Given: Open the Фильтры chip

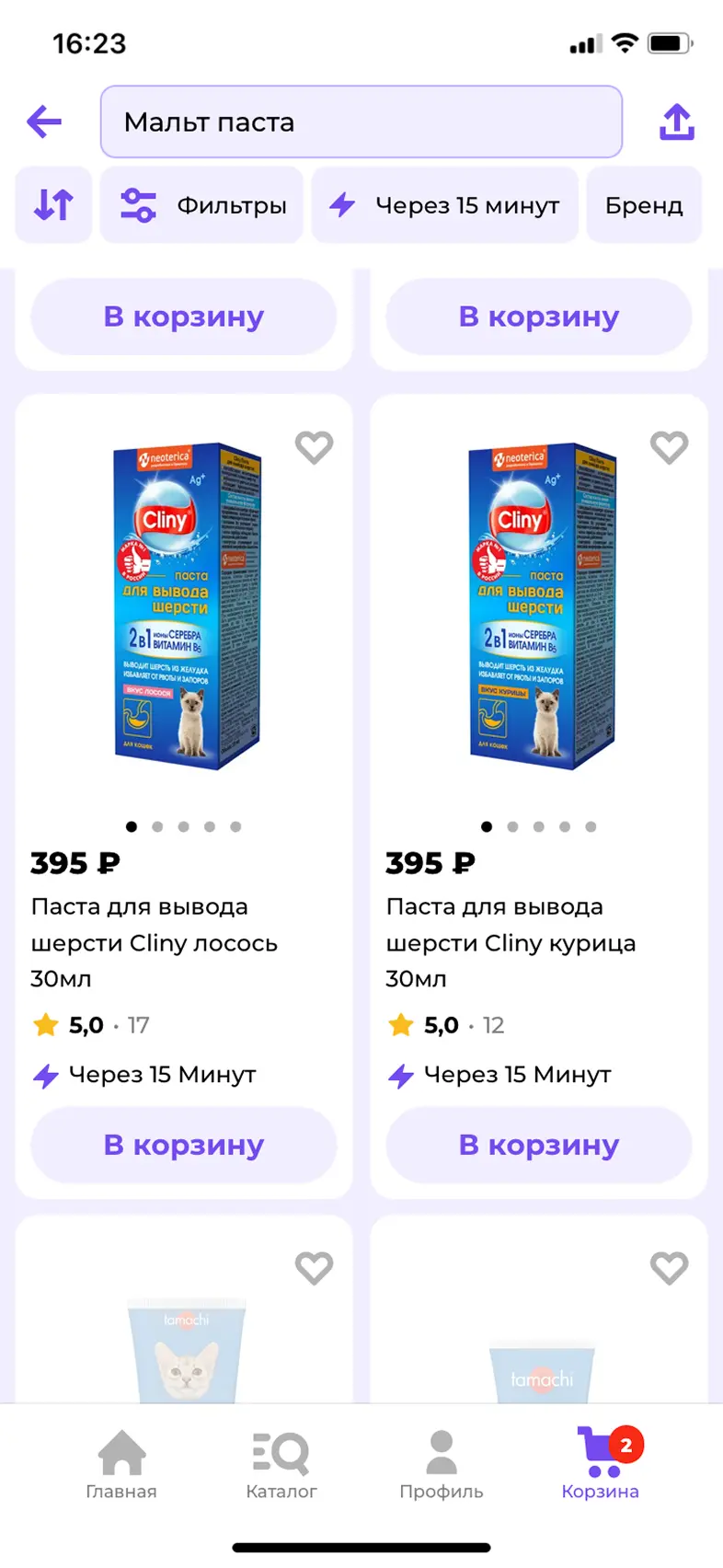Looking at the screenshot, I should tap(202, 204).
